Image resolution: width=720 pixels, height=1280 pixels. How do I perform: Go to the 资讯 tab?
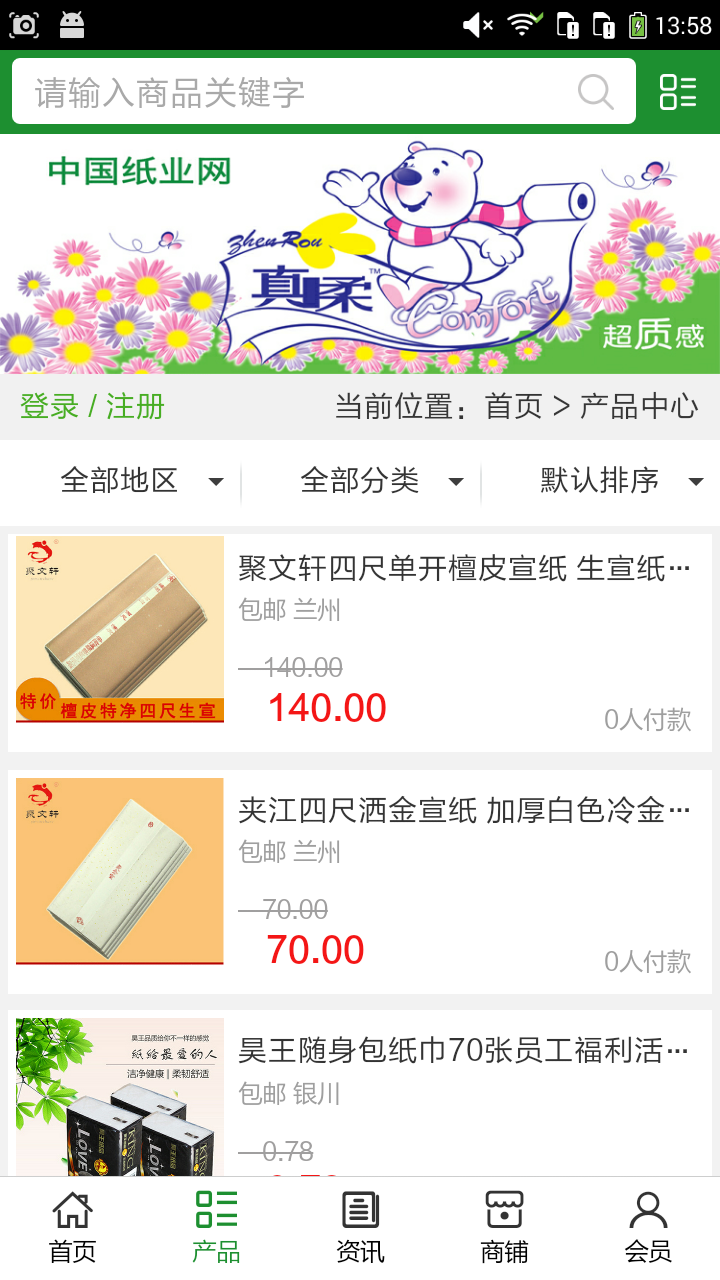(x=360, y=1227)
